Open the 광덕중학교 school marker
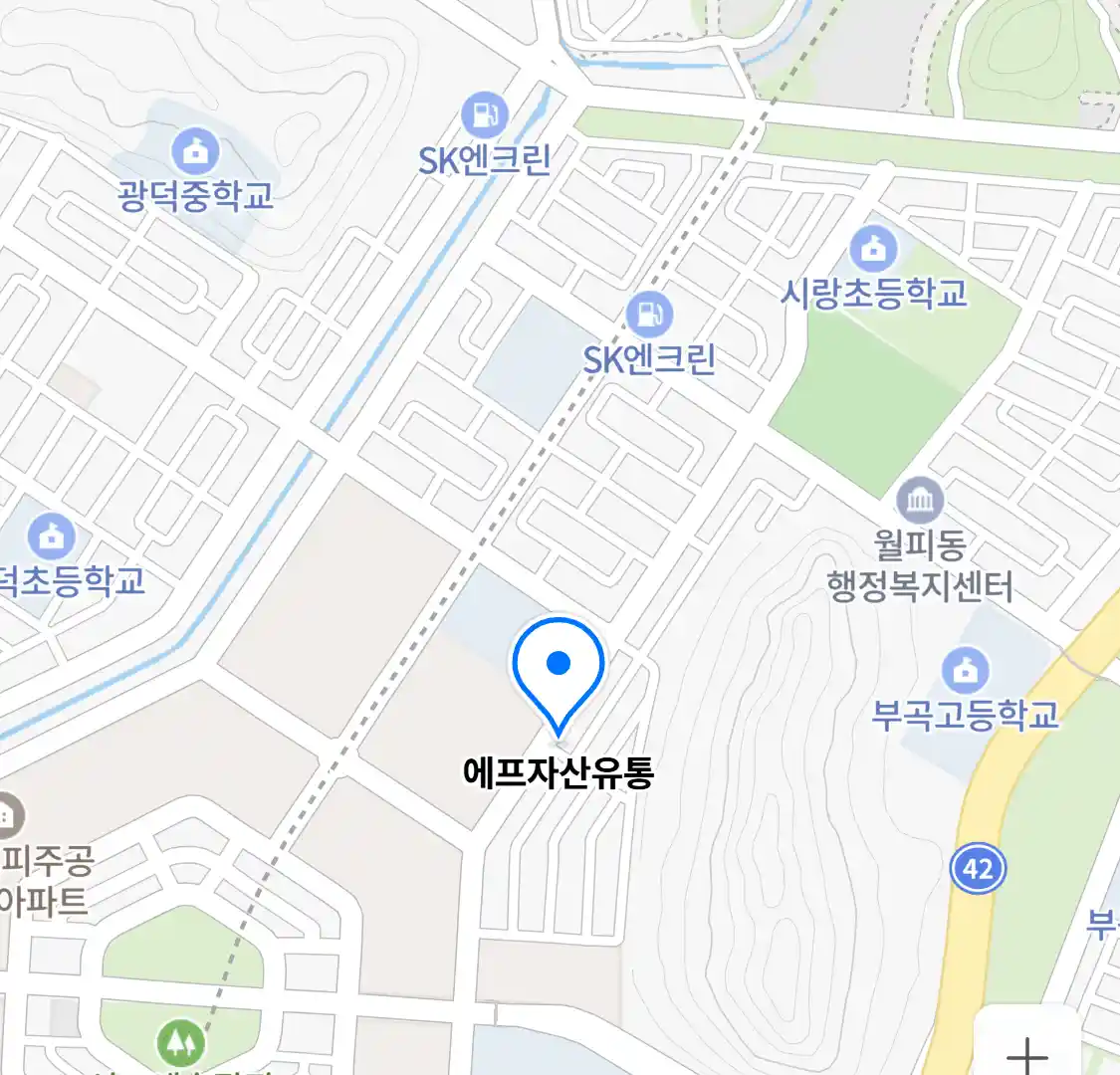The height and width of the screenshot is (1075, 1120). coord(195,153)
